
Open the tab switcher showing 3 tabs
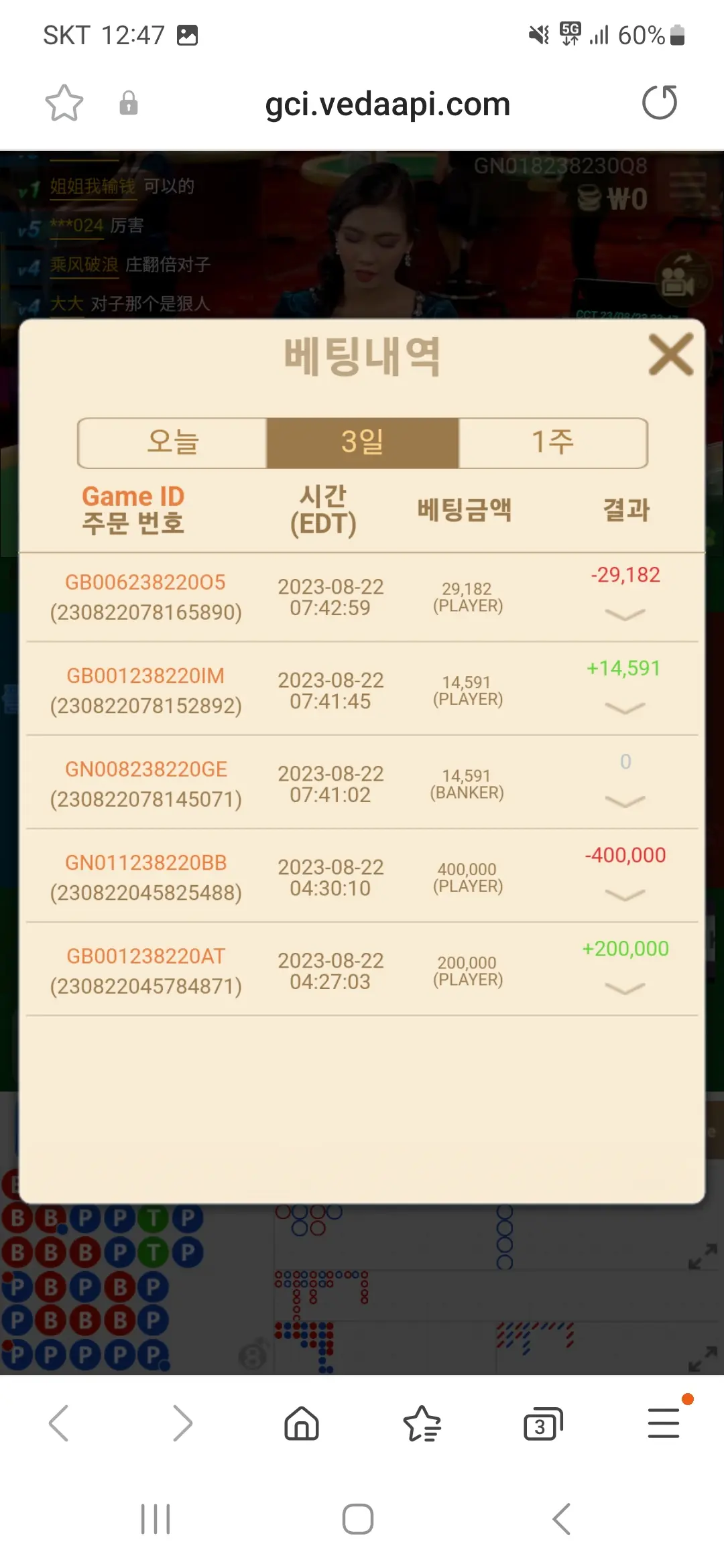click(x=543, y=1423)
